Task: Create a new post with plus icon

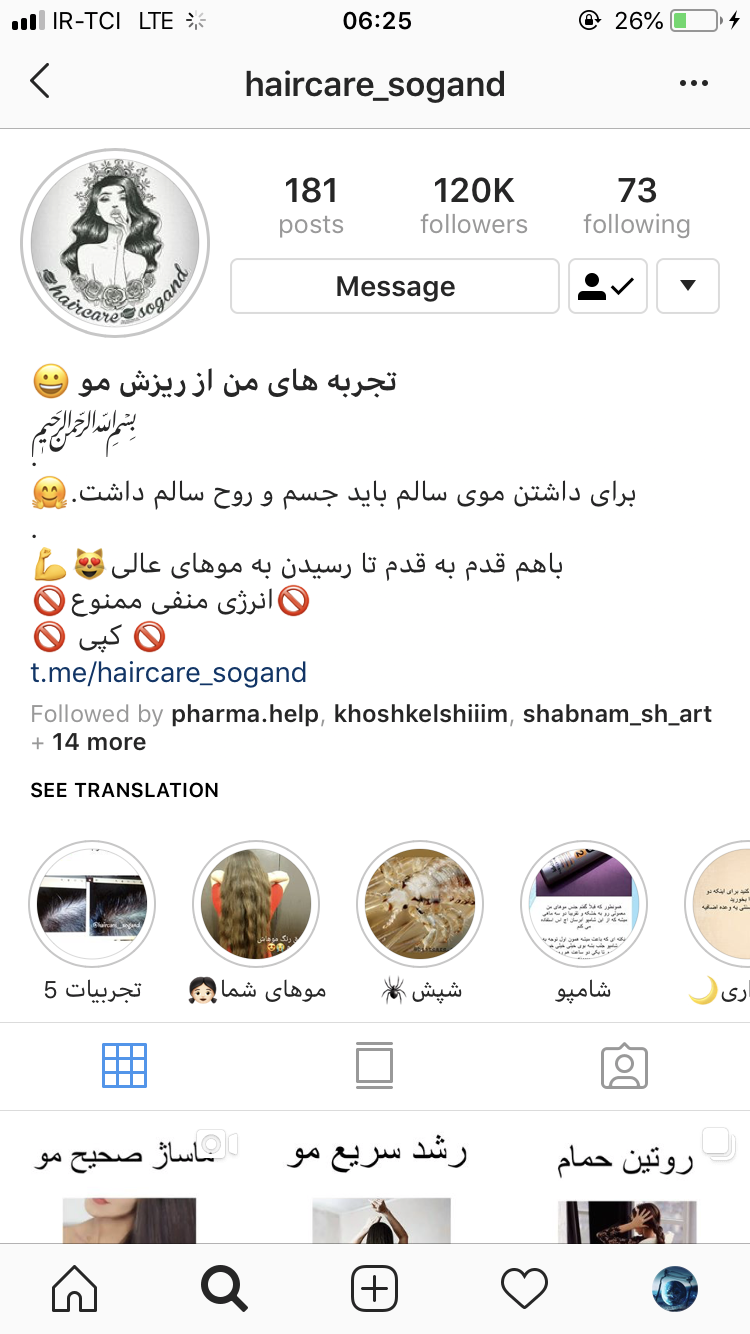Action: 374,1290
